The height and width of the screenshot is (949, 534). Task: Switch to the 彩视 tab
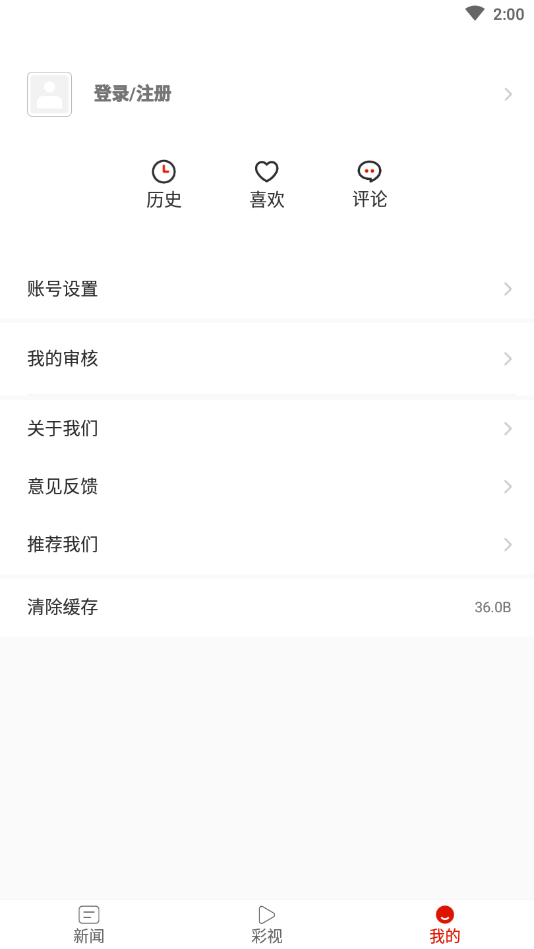point(267,924)
